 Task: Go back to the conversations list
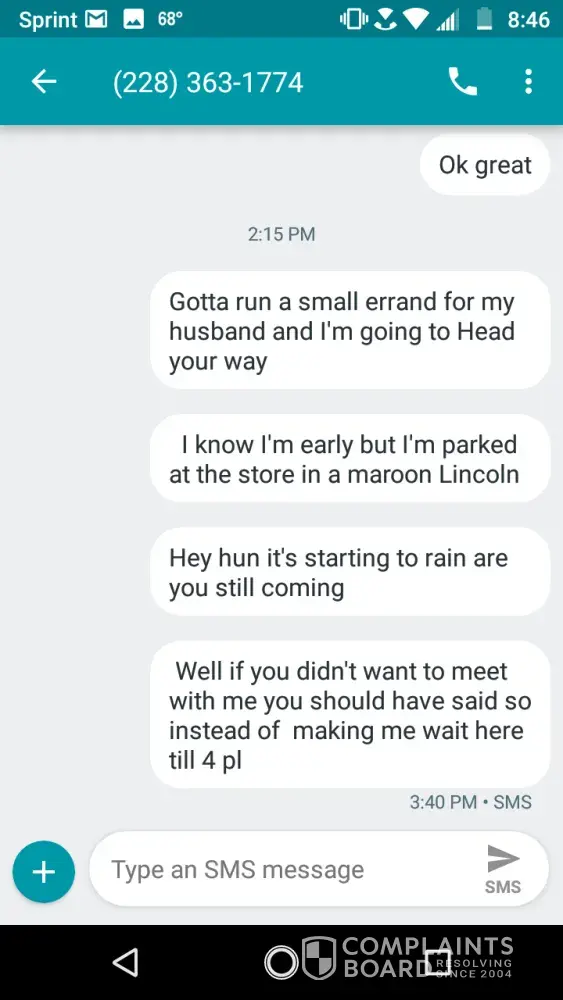44,82
